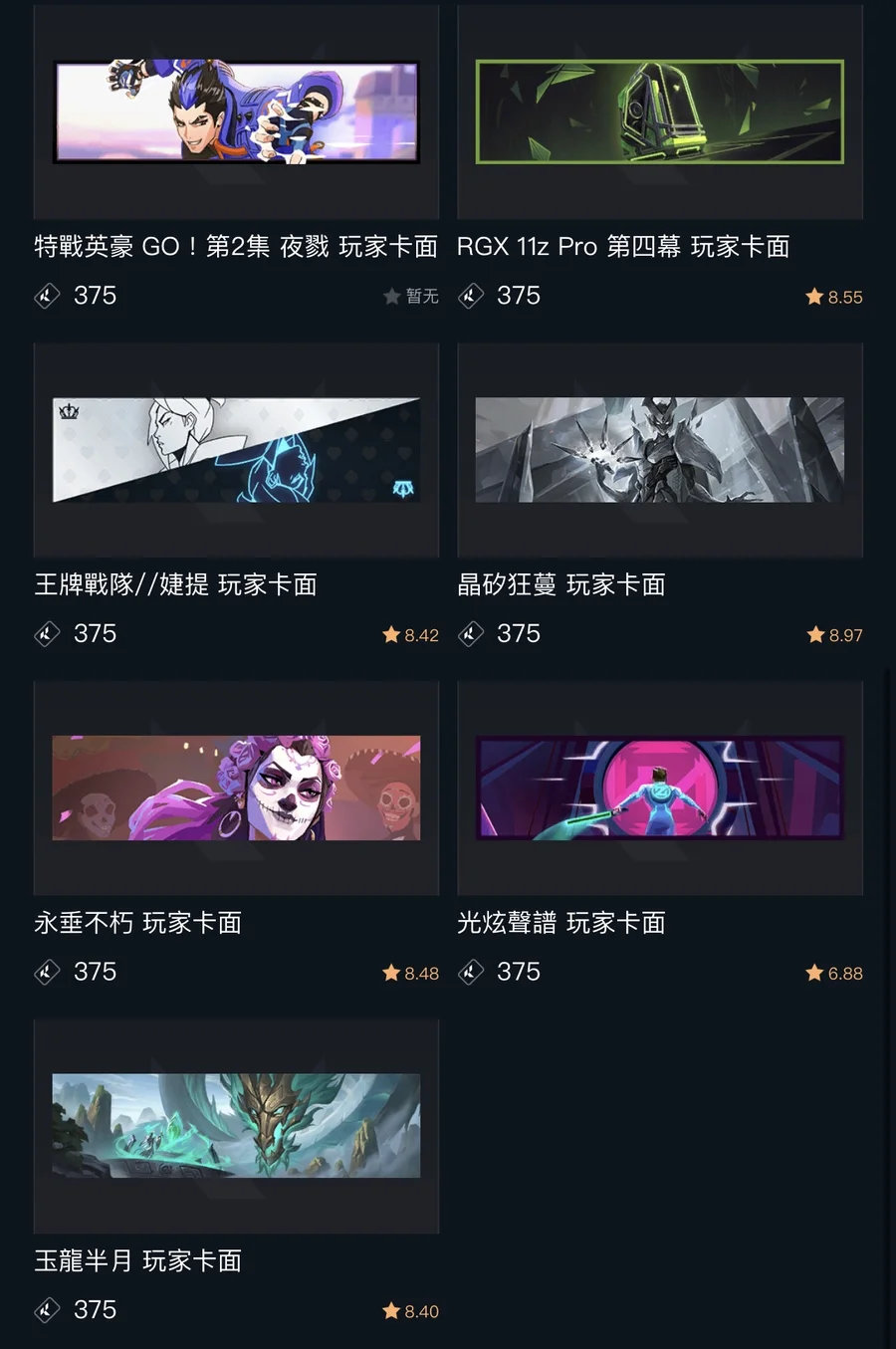
Task: Open the 晶矽狂蔓 player card
Action: [659, 450]
